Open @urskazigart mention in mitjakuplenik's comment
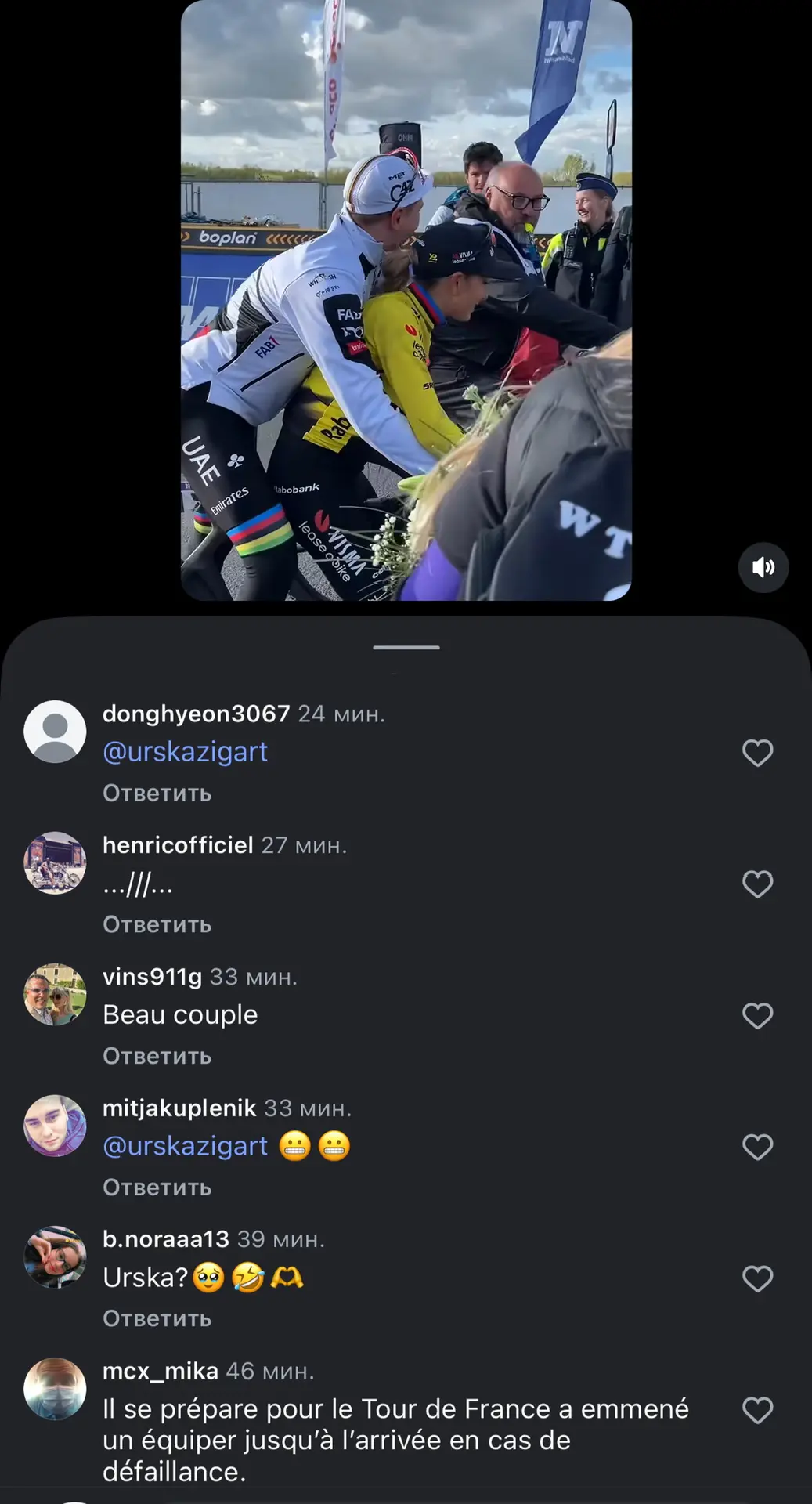Image resolution: width=812 pixels, height=1504 pixels. point(185,1146)
